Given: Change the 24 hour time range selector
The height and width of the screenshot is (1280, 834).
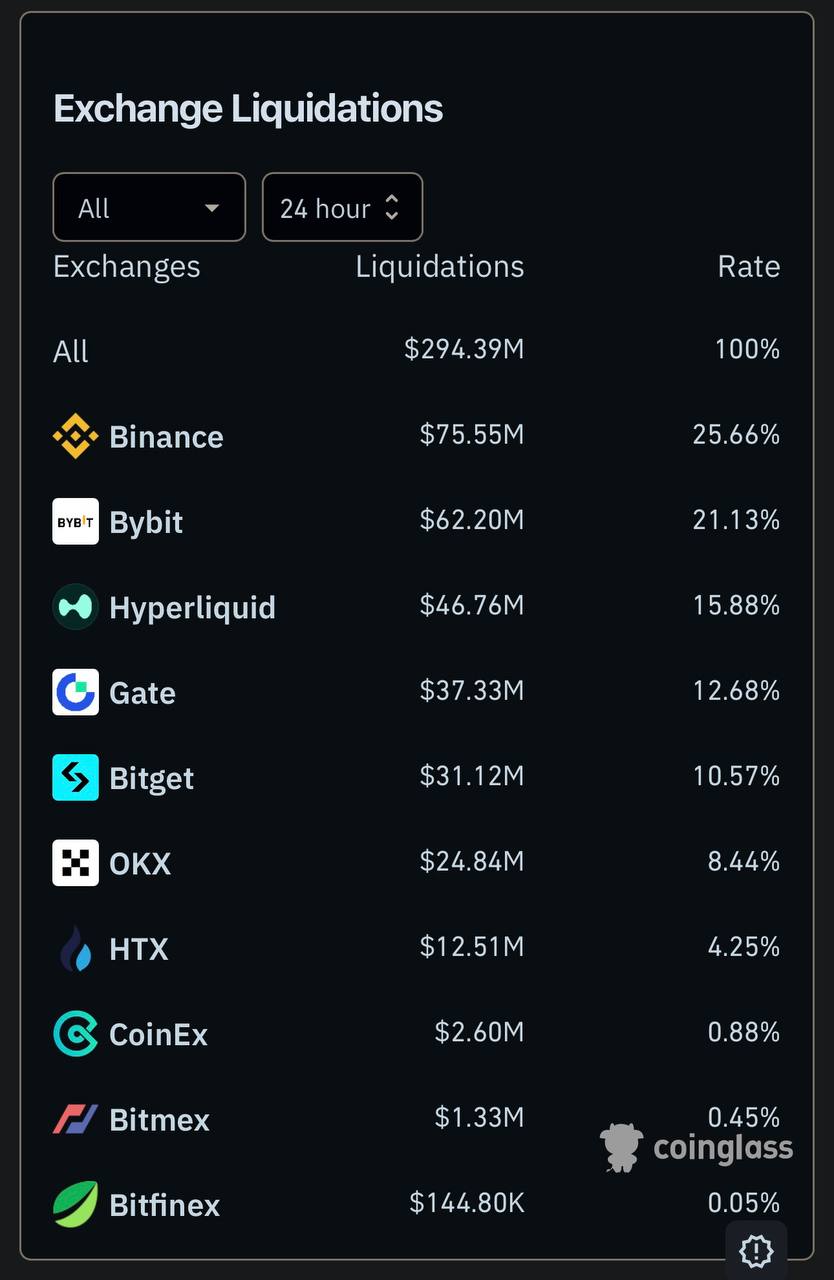Looking at the screenshot, I should (342, 207).
